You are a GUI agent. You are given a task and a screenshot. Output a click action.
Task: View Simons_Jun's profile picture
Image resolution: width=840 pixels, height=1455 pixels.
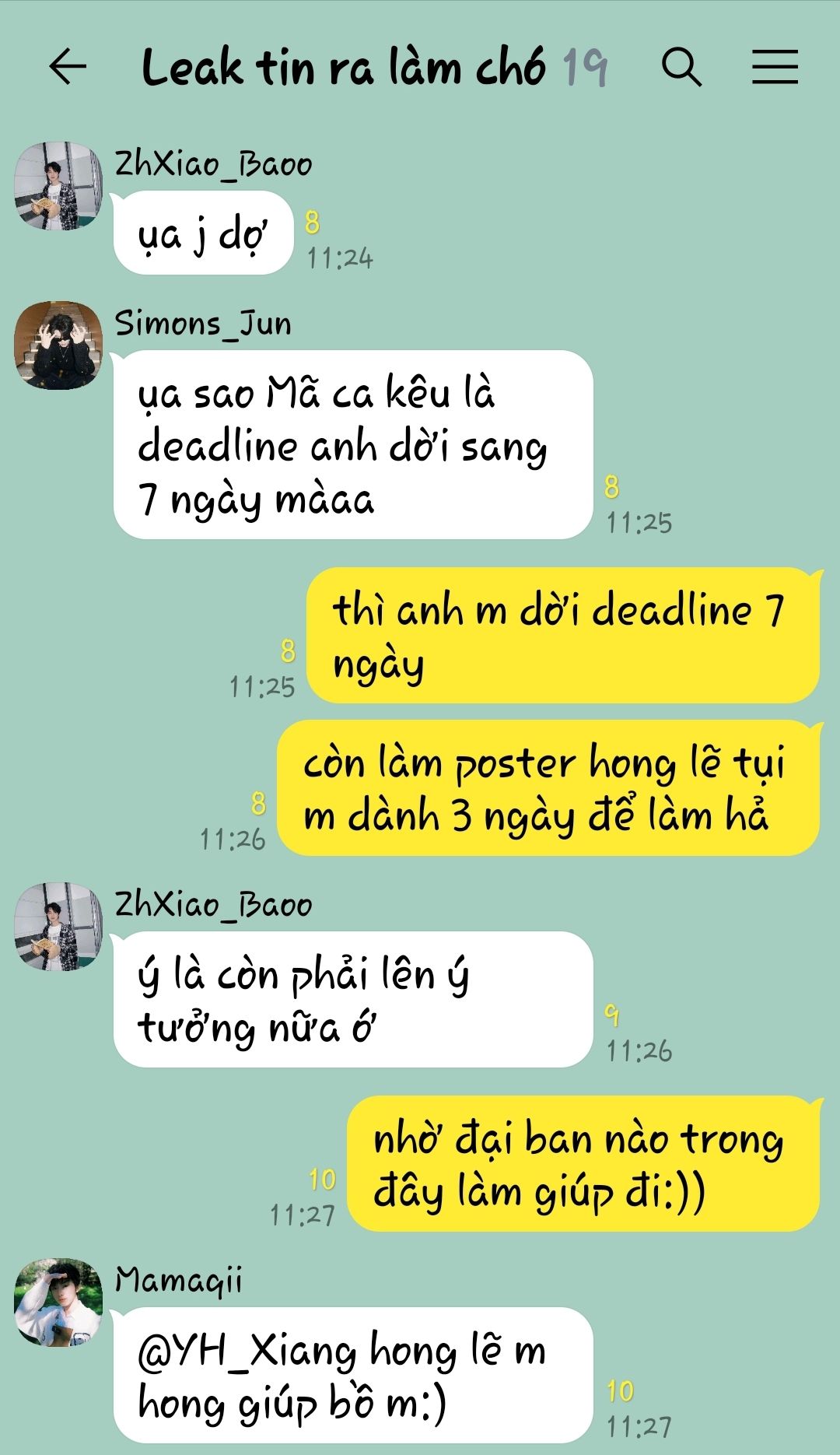coord(58,345)
